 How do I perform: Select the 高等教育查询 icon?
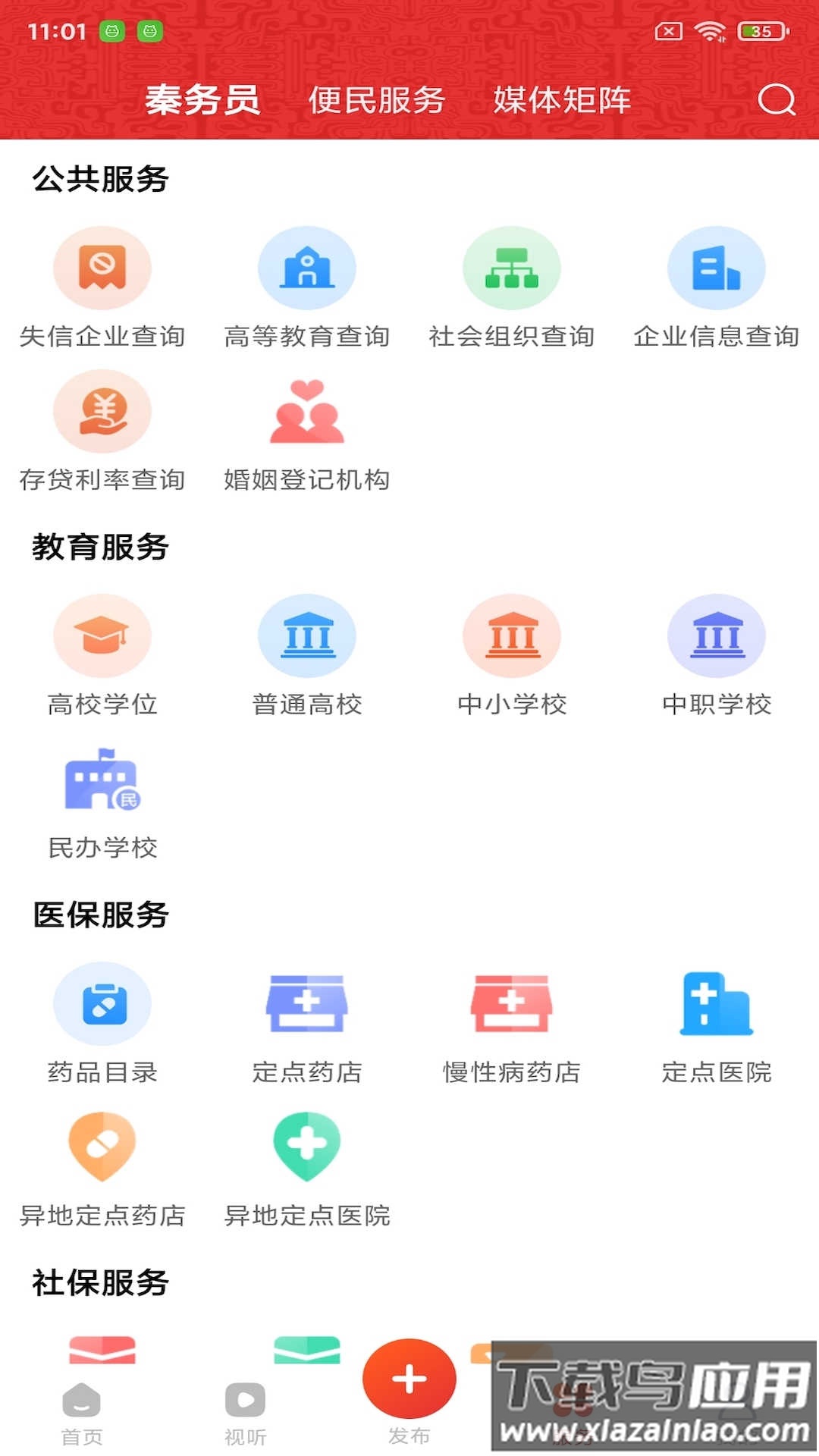pos(307,268)
